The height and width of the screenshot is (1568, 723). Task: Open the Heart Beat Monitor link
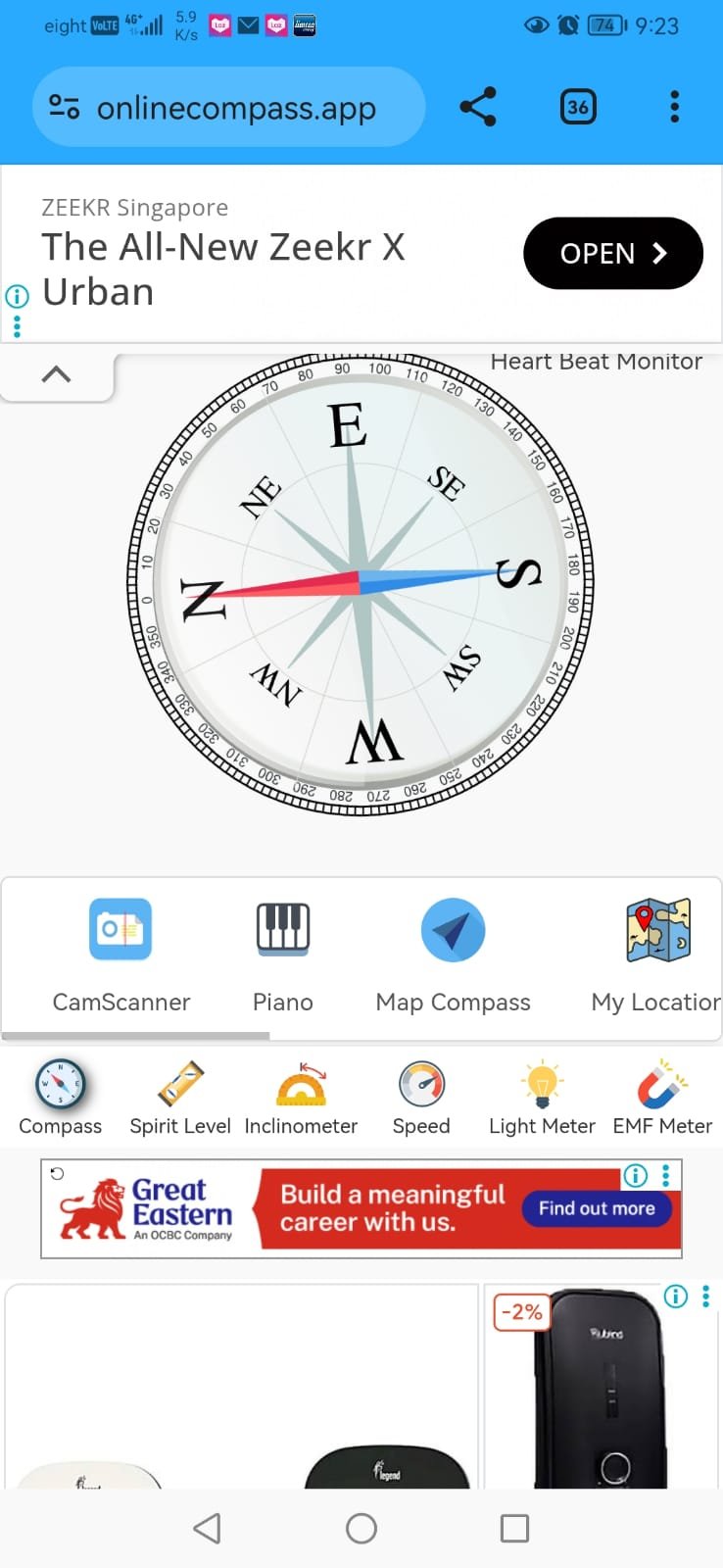point(596,362)
